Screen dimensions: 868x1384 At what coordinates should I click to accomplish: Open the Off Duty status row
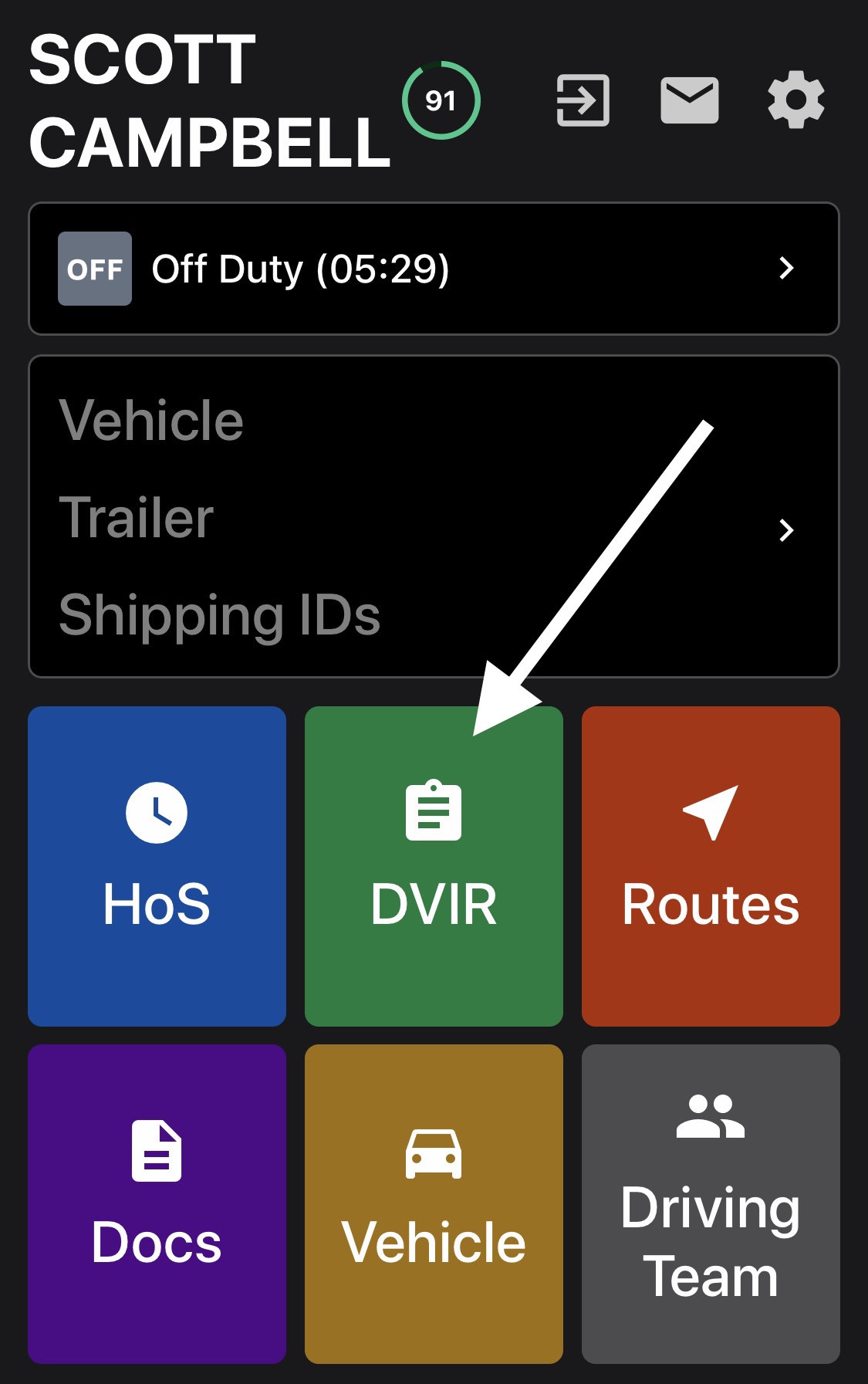(x=434, y=269)
